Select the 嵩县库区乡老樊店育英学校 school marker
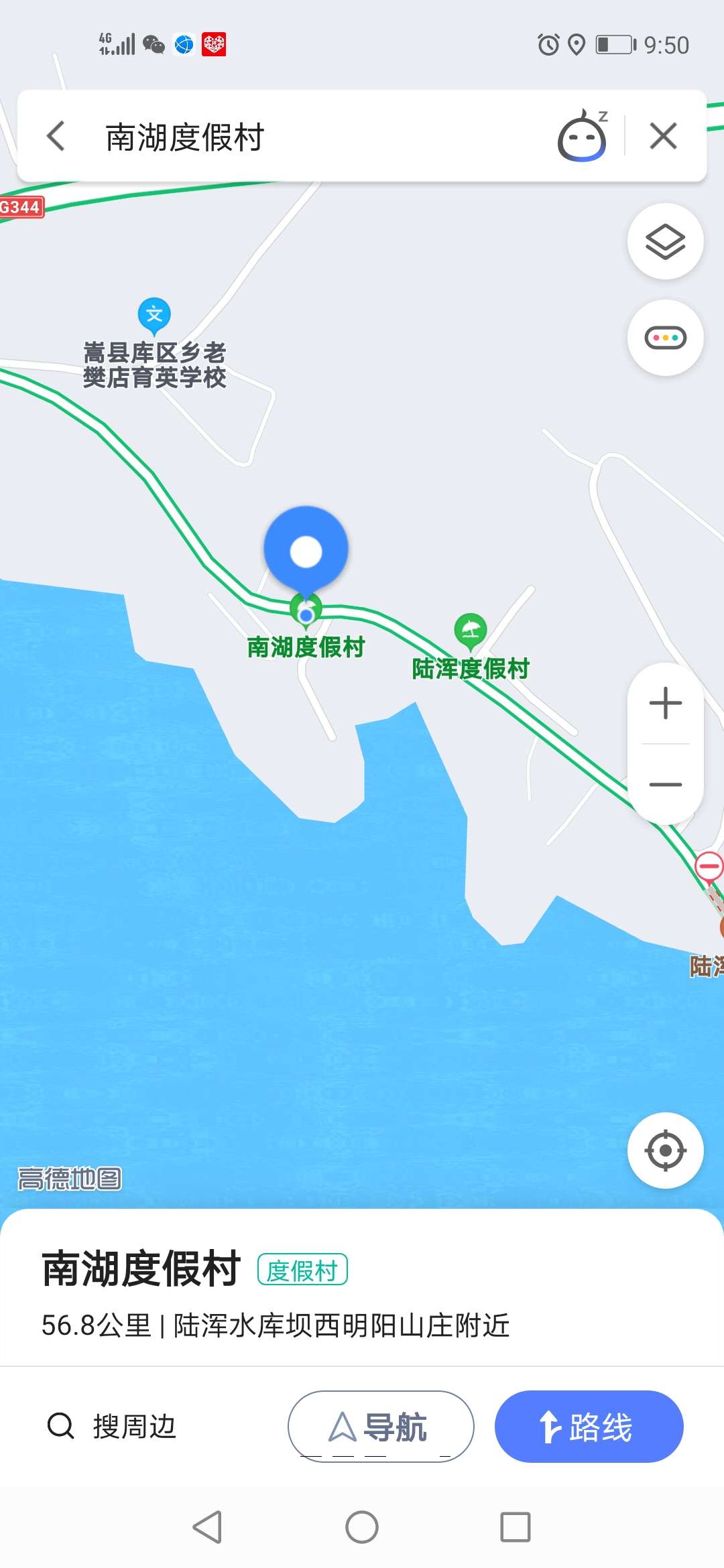The width and height of the screenshot is (724, 1568). pos(154,315)
